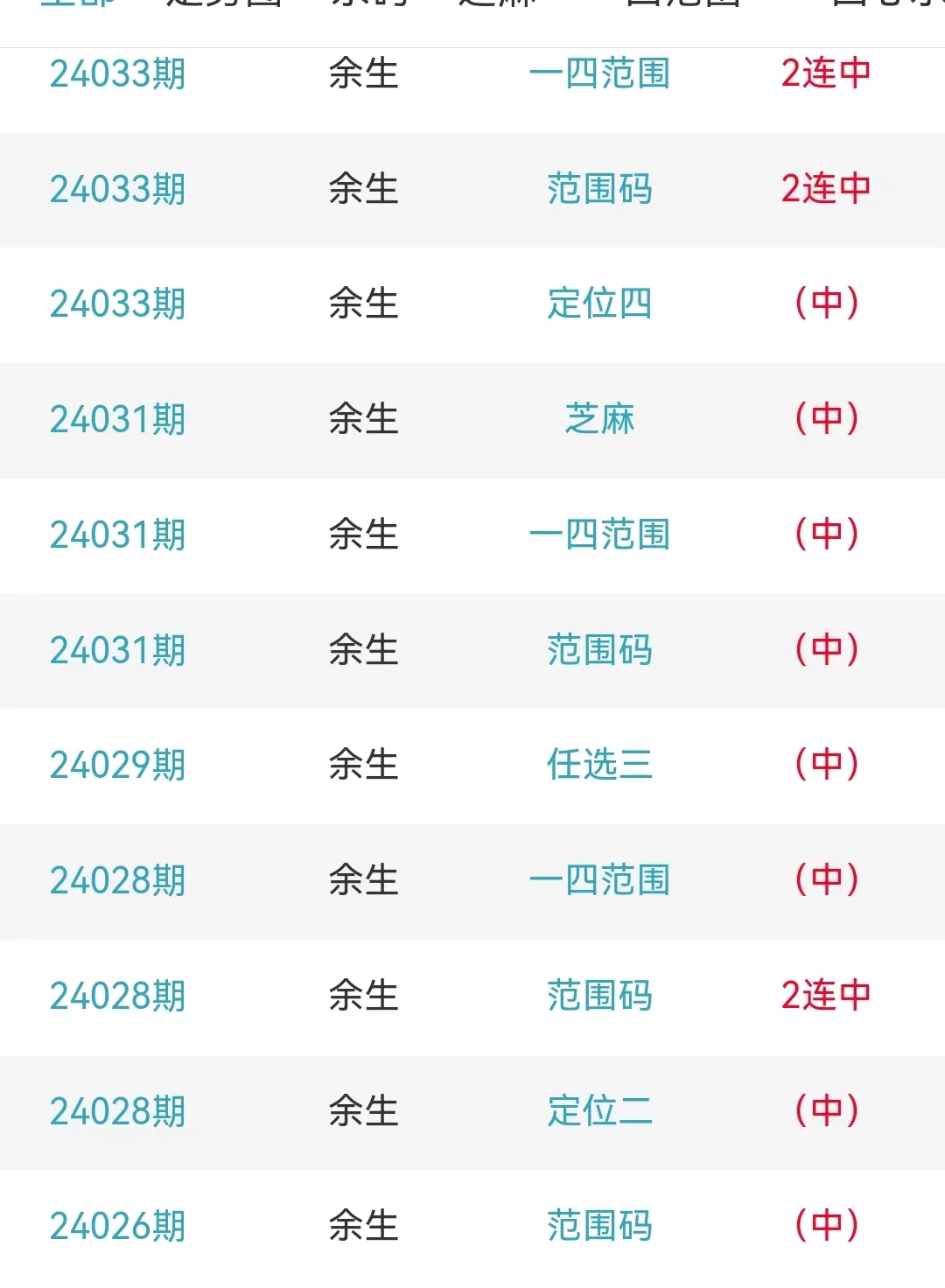Open the 24033期 范围码 row
The width and height of the screenshot is (945, 1288).
[599, 189]
